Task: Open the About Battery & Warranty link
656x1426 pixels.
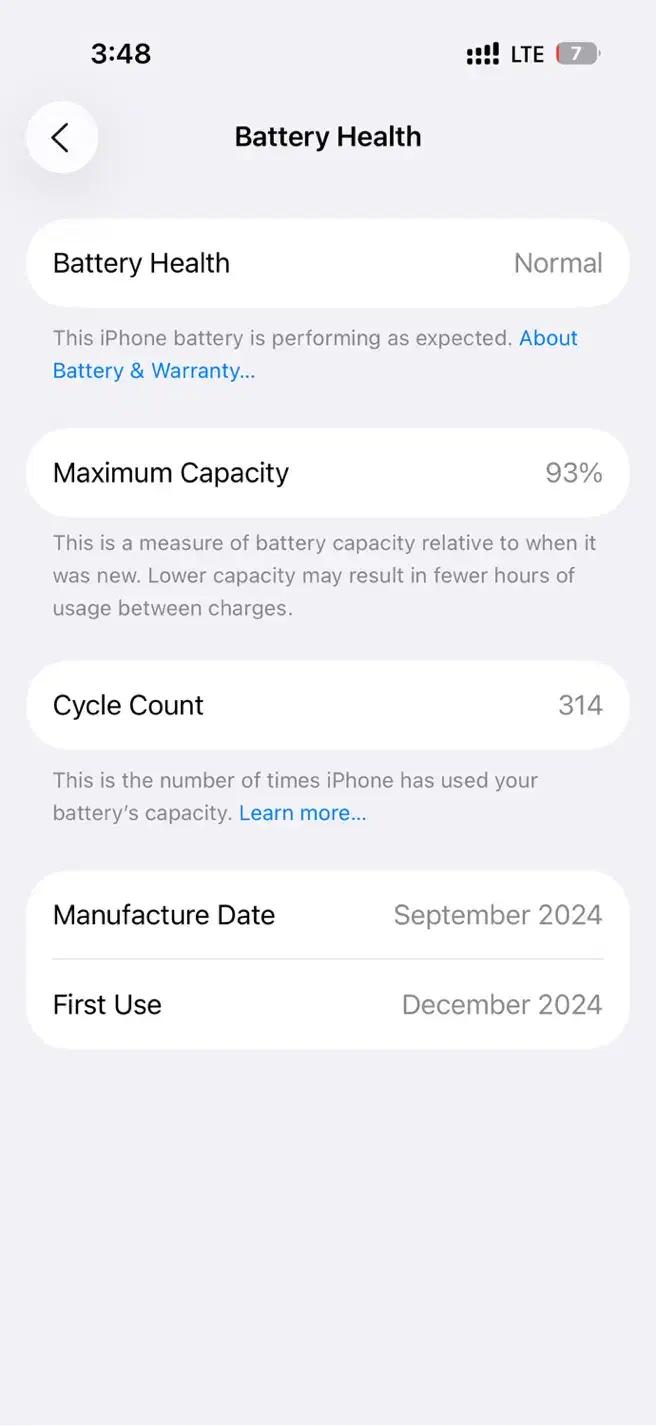Action: pos(153,371)
